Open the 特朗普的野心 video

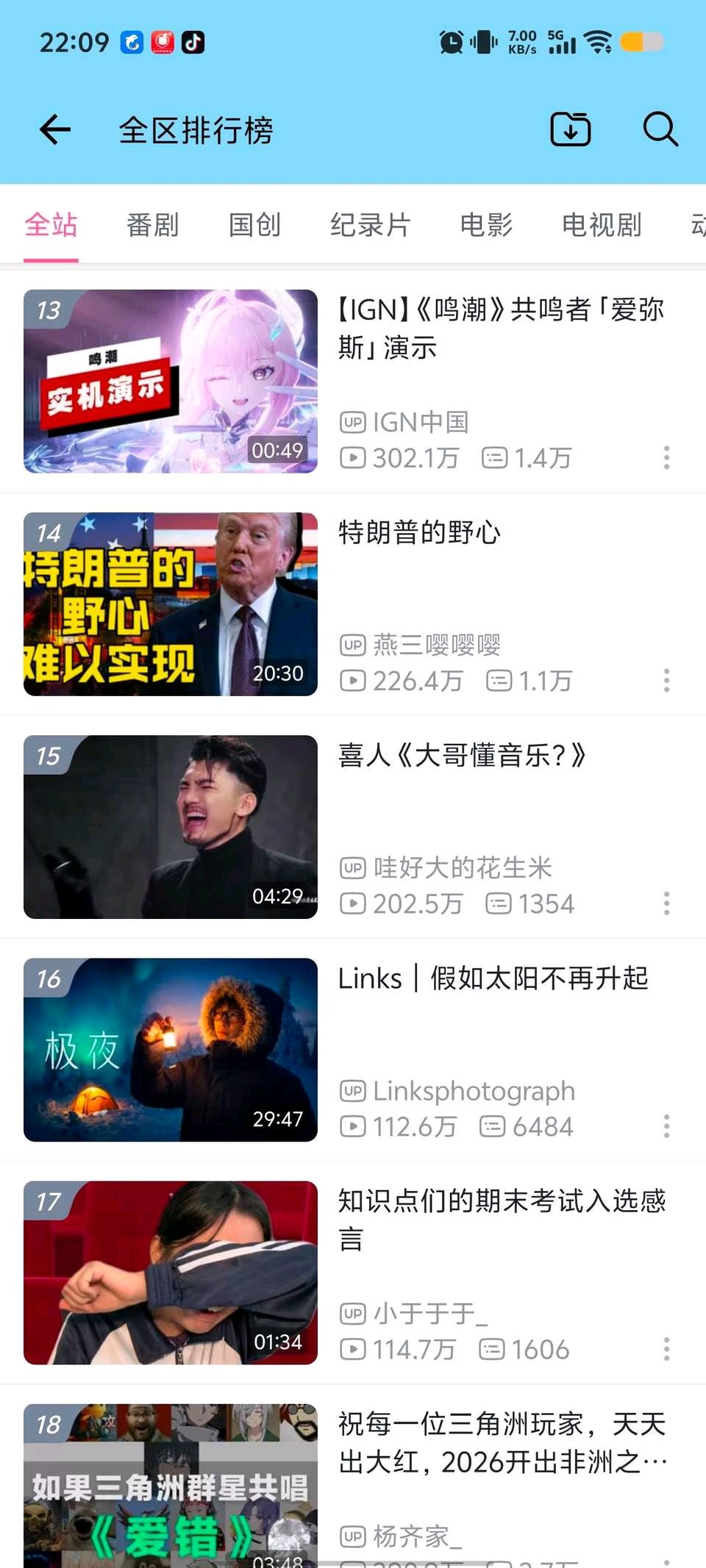[x=171, y=604]
